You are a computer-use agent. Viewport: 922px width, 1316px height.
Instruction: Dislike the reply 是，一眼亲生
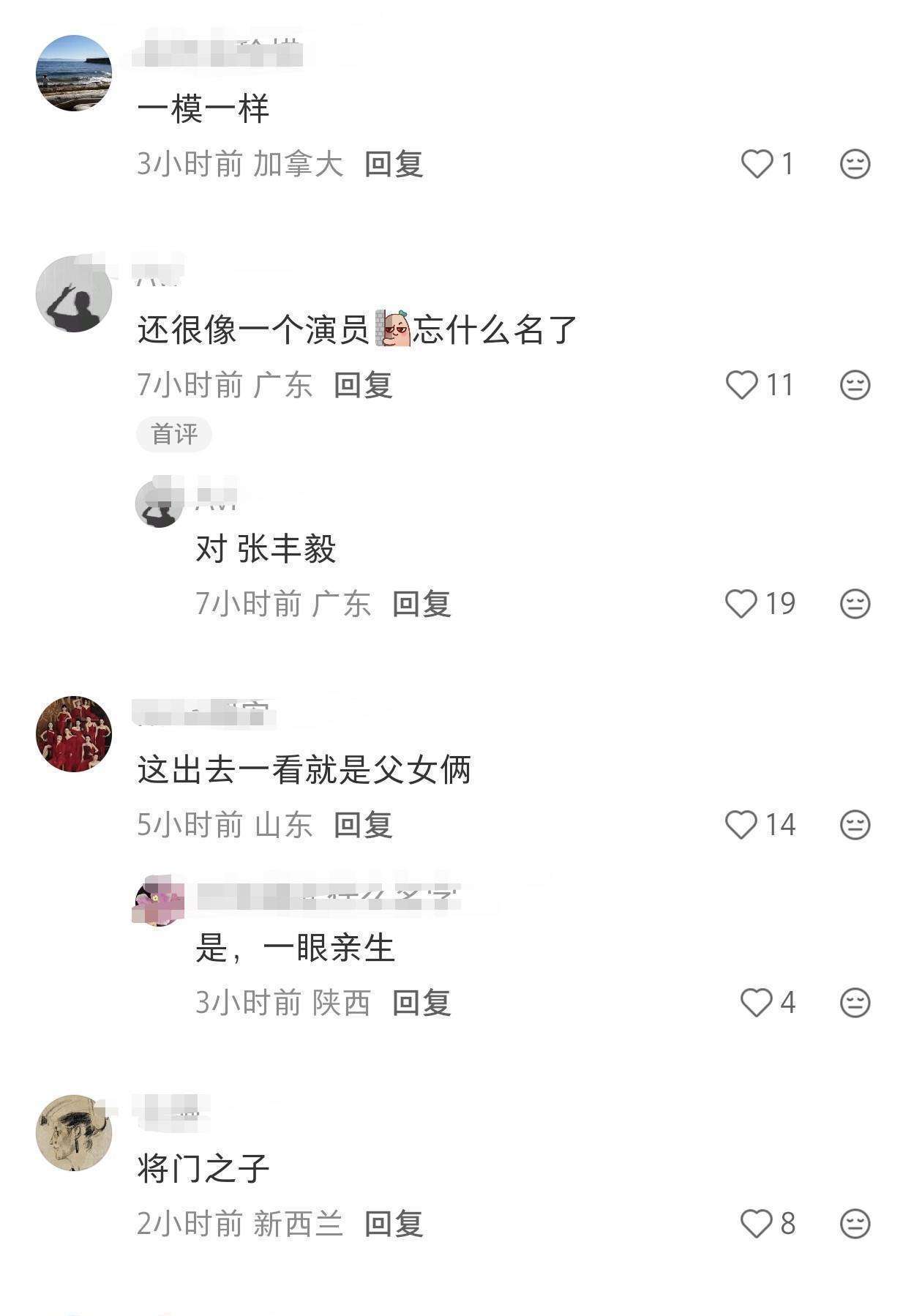pyautogui.click(x=855, y=1002)
